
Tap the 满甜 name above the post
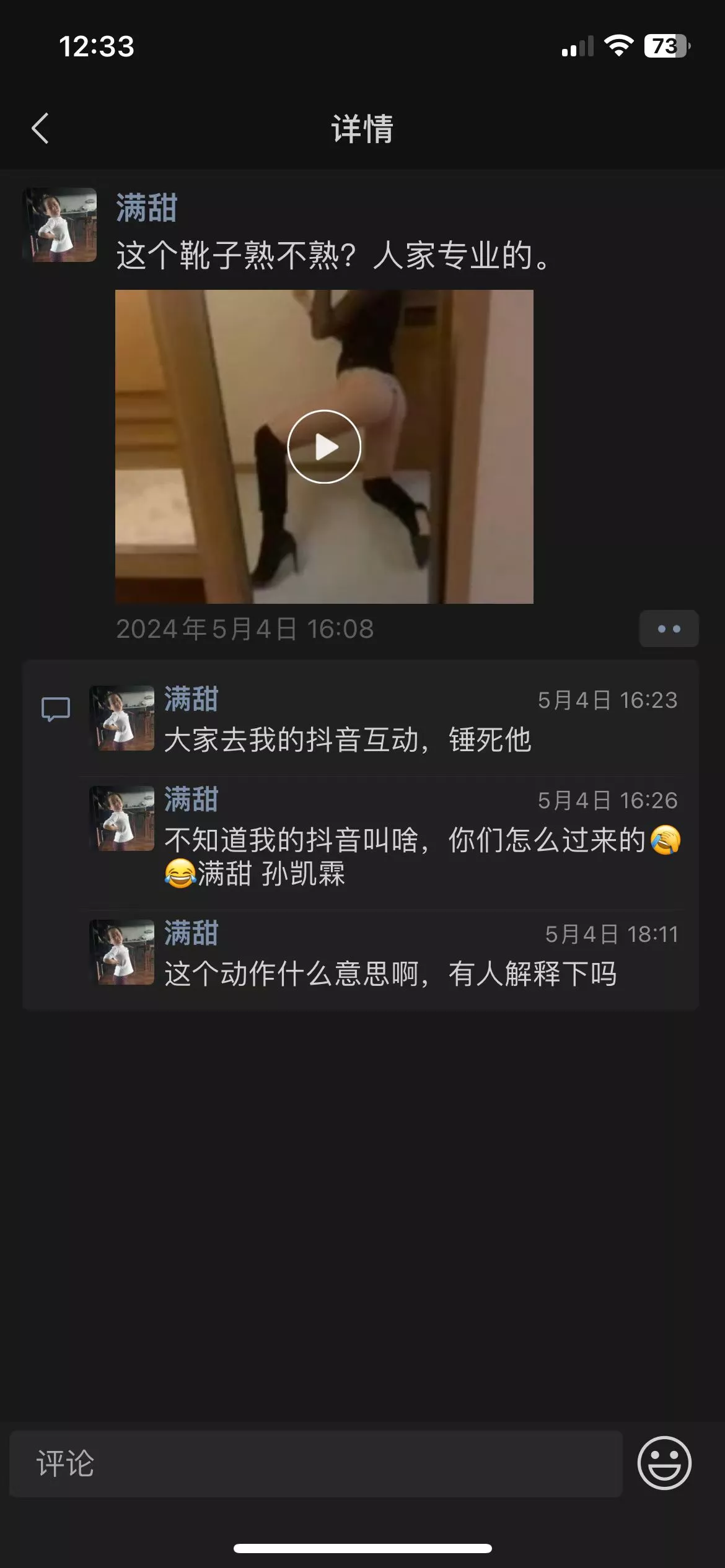coord(147,207)
